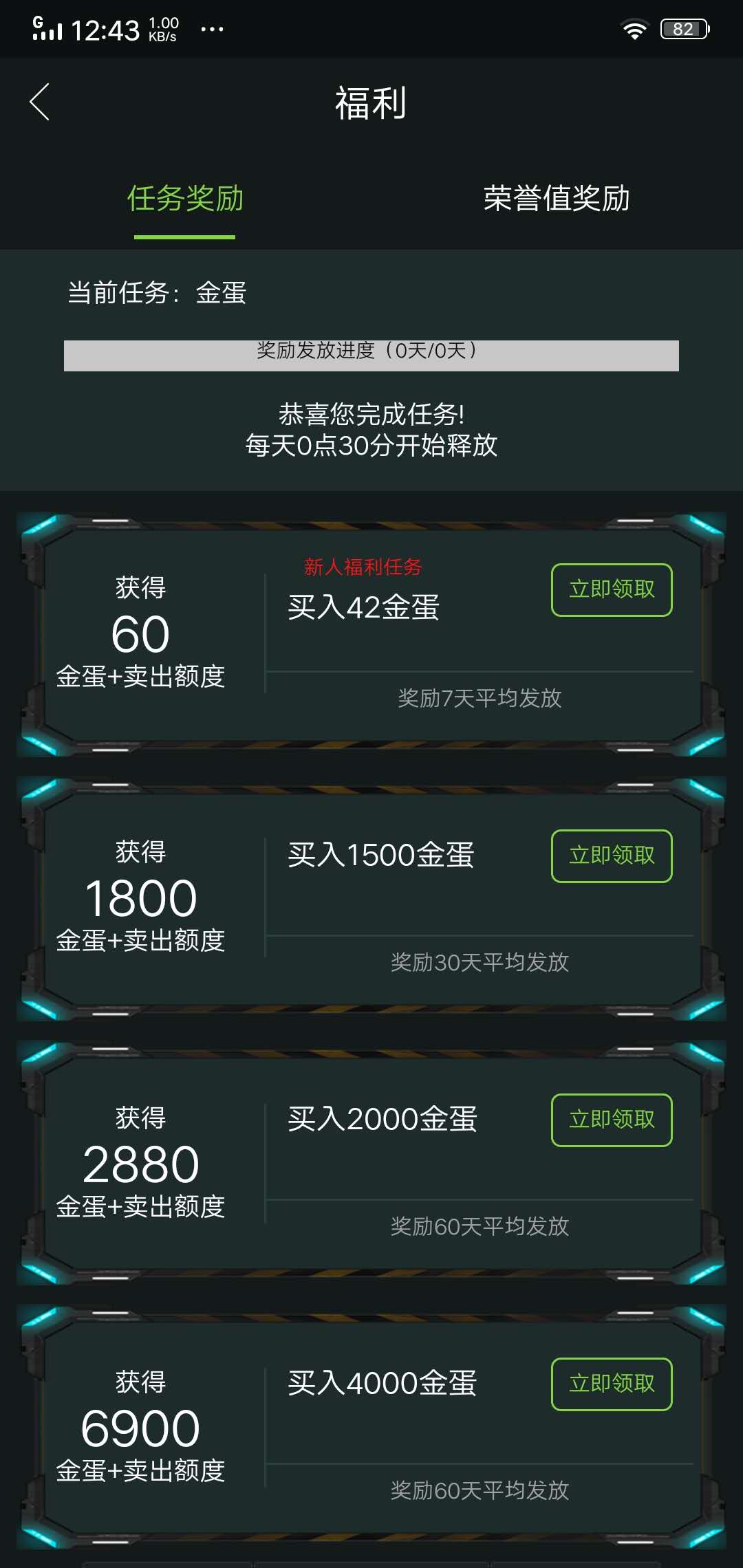Tap the back arrow to exit 福利 page
Viewport: 743px width, 1568px height.
click(x=38, y=102)
